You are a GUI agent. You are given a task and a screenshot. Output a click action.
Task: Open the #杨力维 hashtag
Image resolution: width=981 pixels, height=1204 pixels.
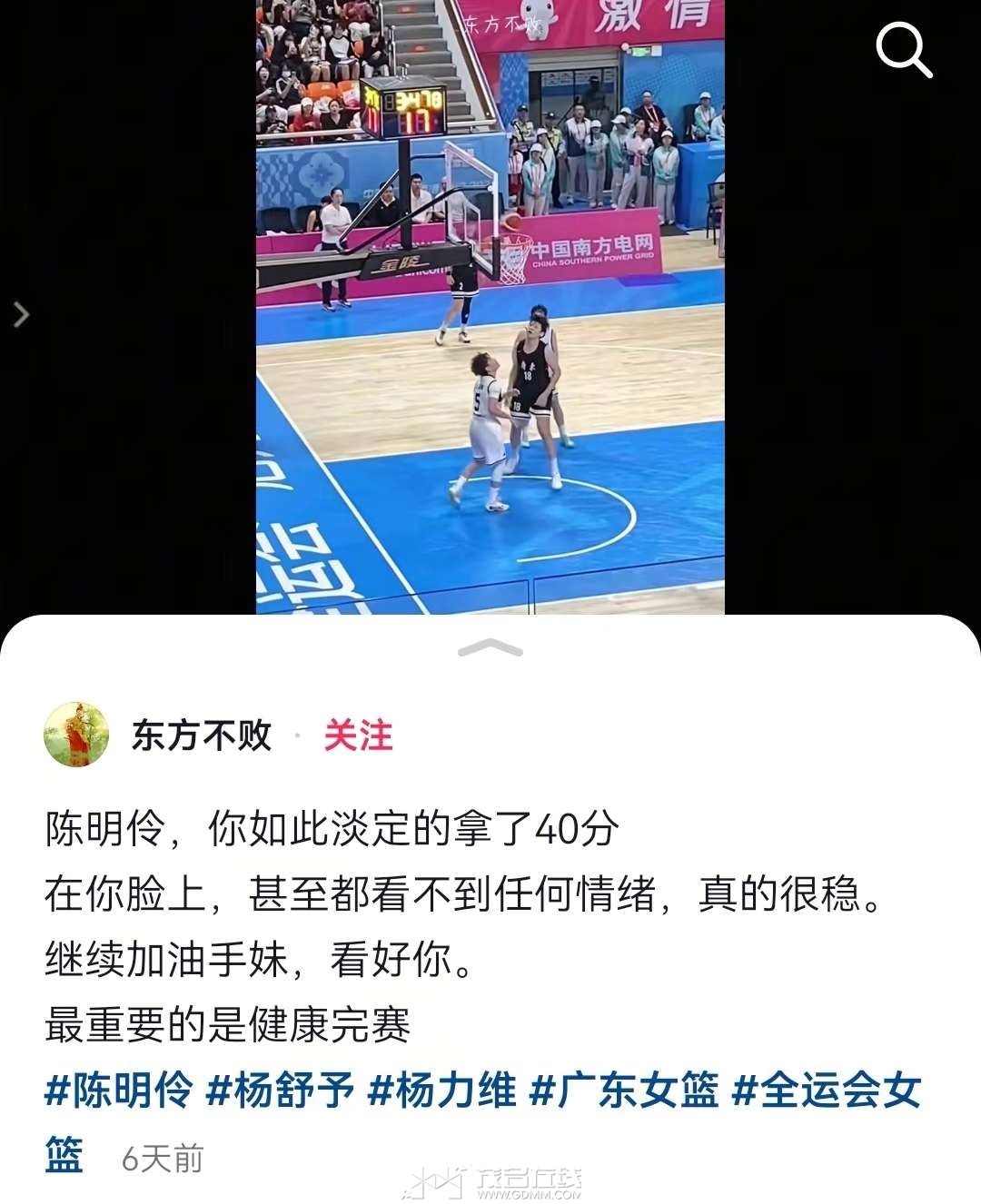(441, 1091)
